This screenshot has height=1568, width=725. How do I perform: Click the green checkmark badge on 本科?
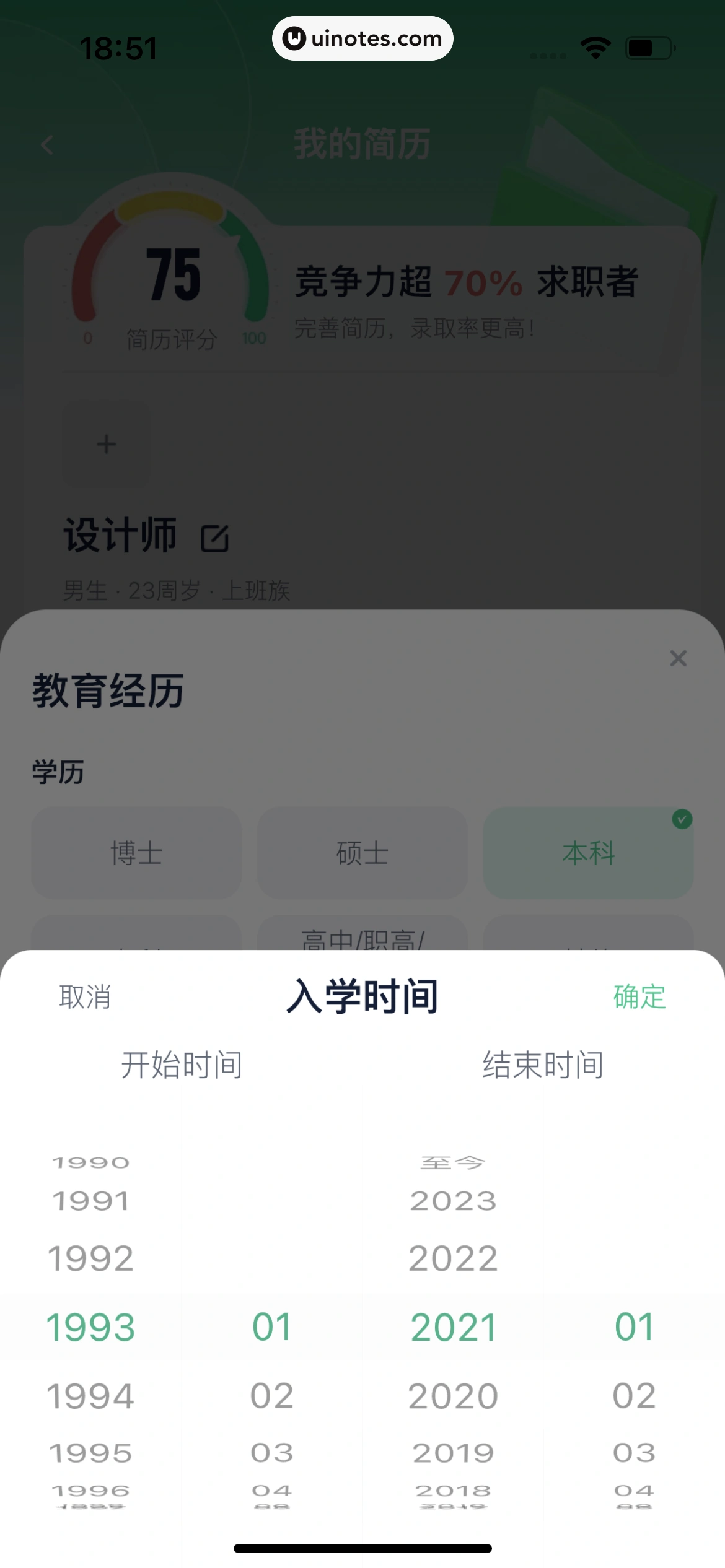coord(682,817)
